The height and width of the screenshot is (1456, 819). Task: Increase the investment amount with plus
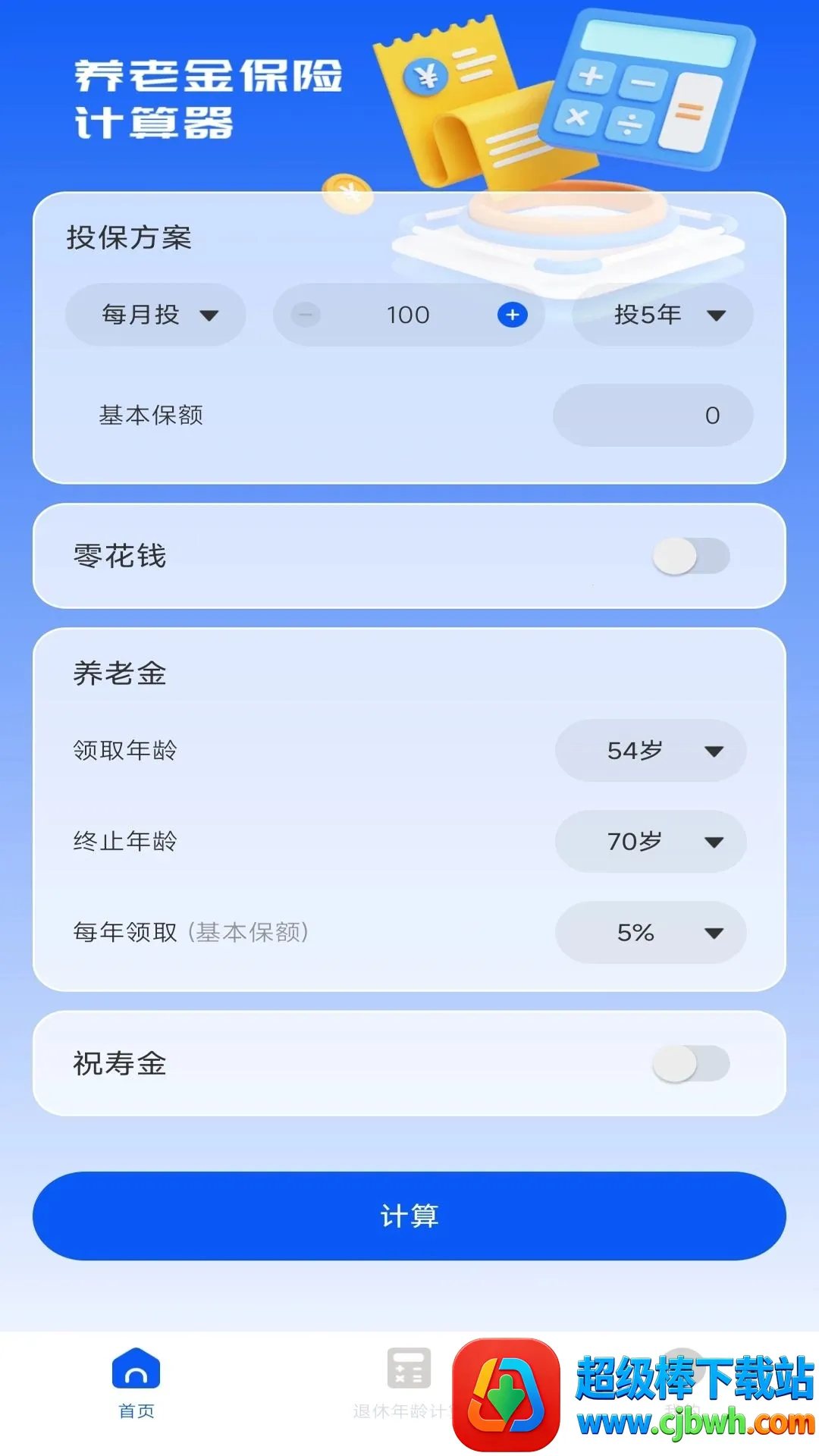pos(513,315)
